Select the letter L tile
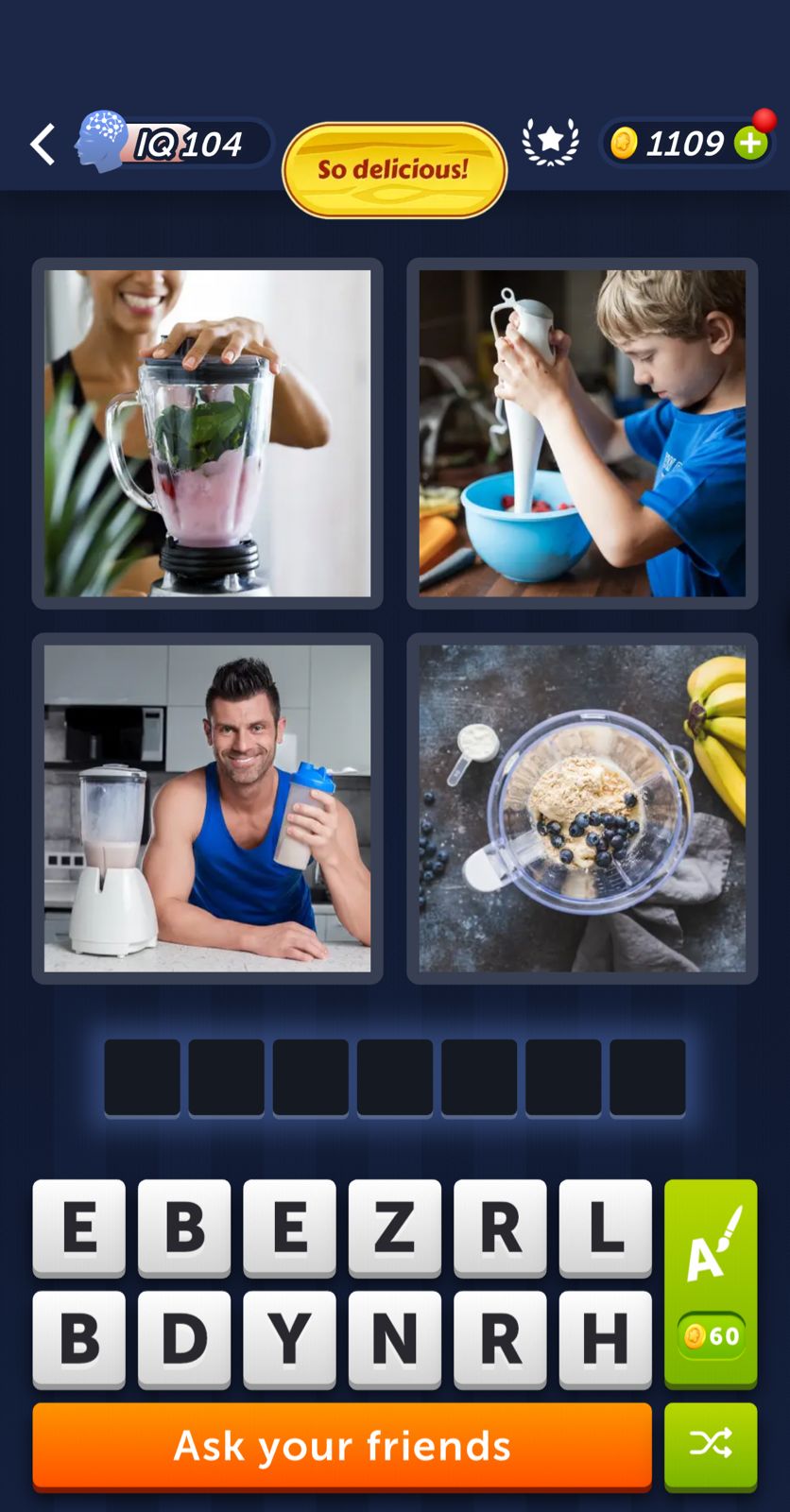Screen dimensions: 790x1512 tap(605, 1227)
